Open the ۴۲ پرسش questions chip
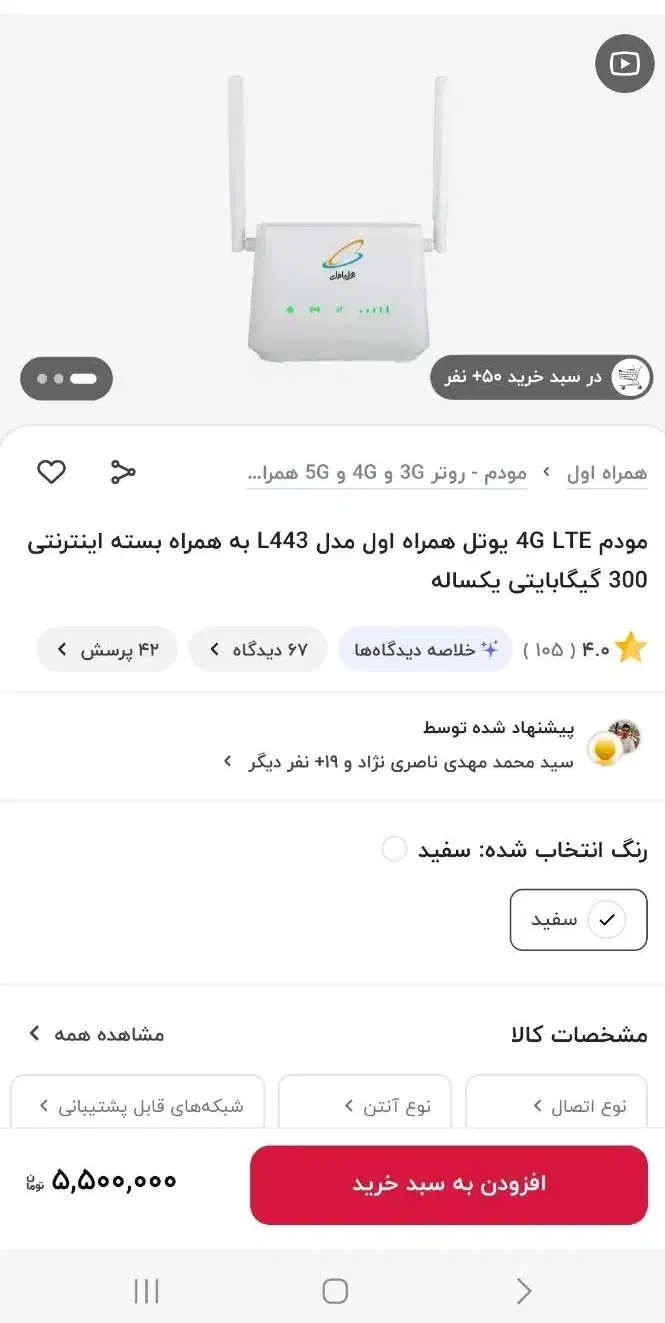The image size is (665, 1323). pyautogui.click(x=107, y=649)
